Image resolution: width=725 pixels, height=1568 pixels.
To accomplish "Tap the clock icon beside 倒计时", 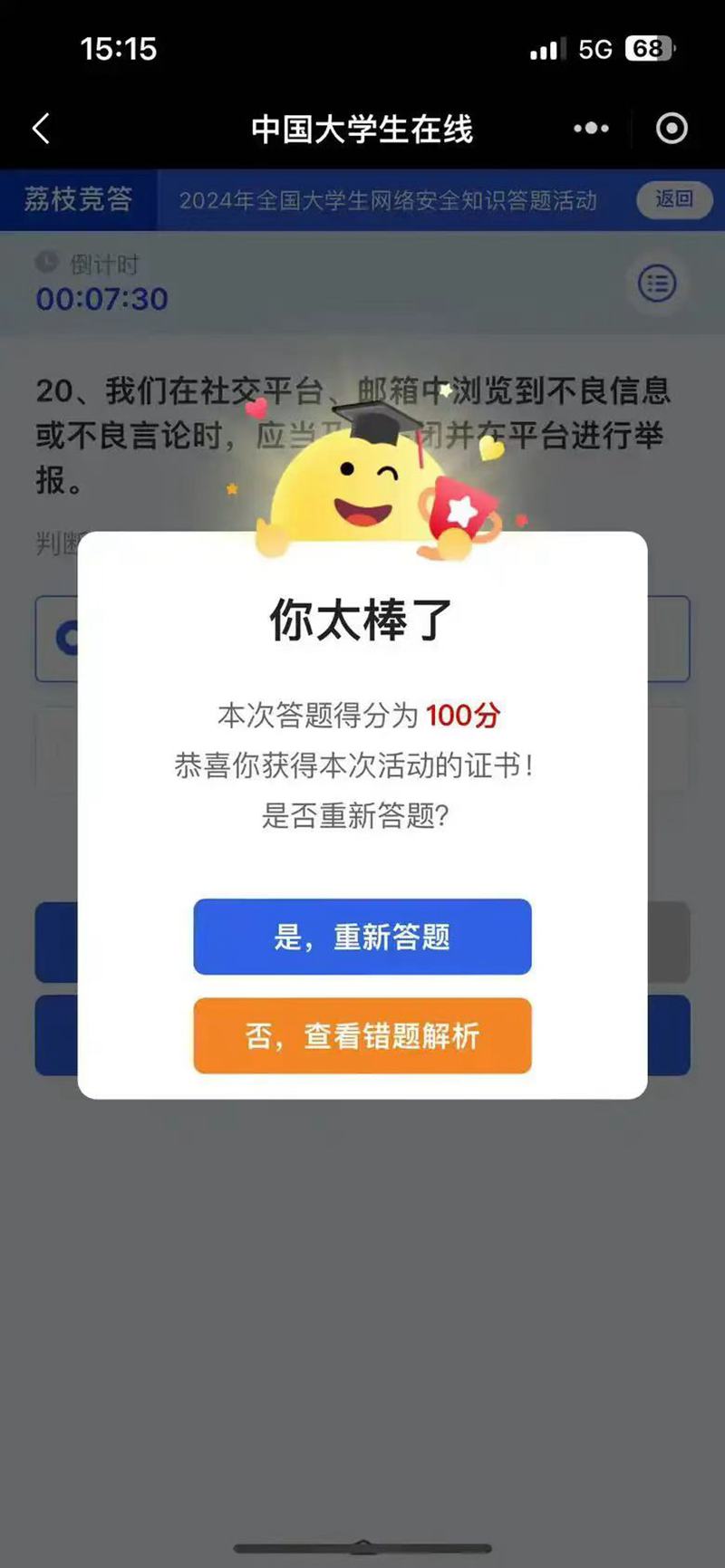I will click(45, 263).
